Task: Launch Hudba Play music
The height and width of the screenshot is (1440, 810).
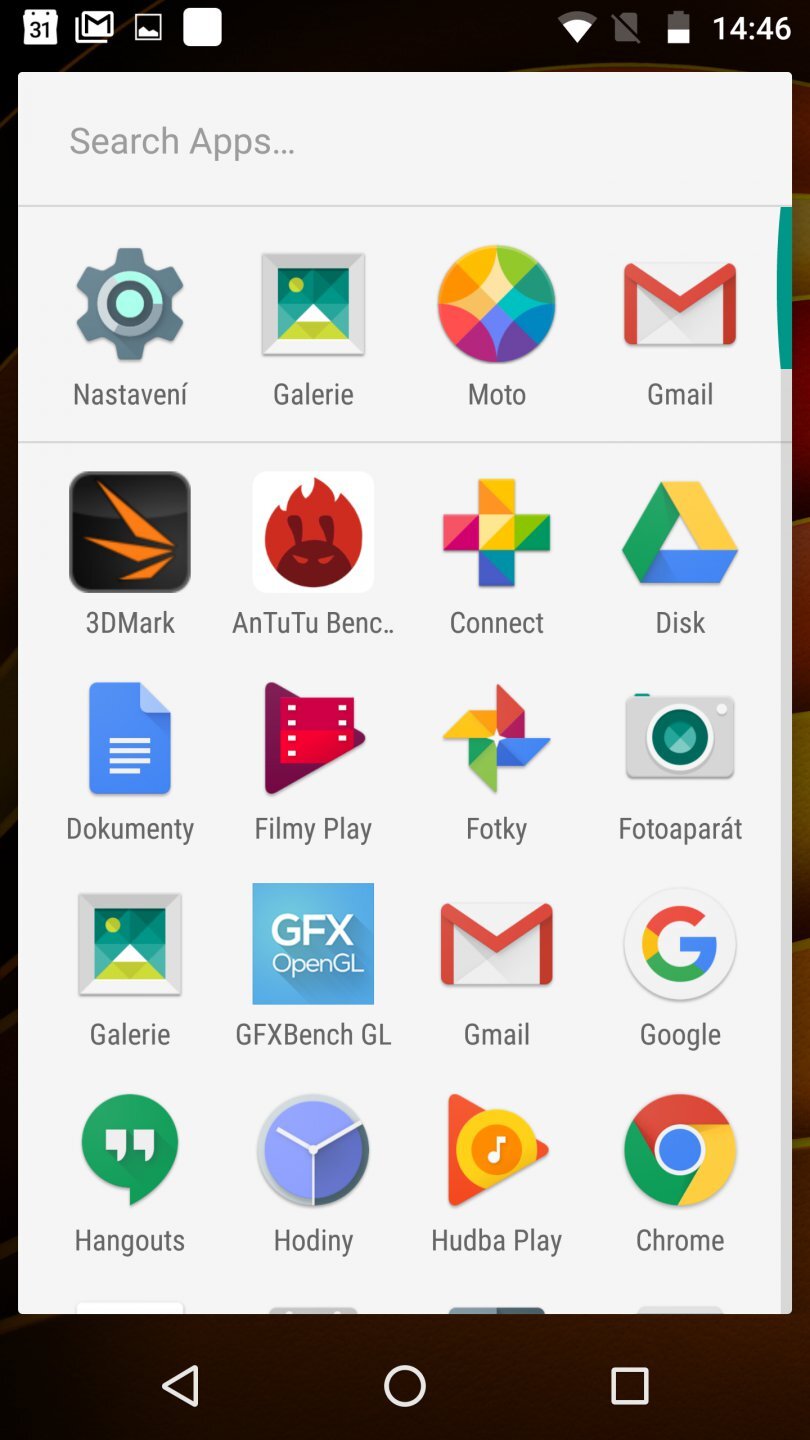Action: click(496, 1150)
